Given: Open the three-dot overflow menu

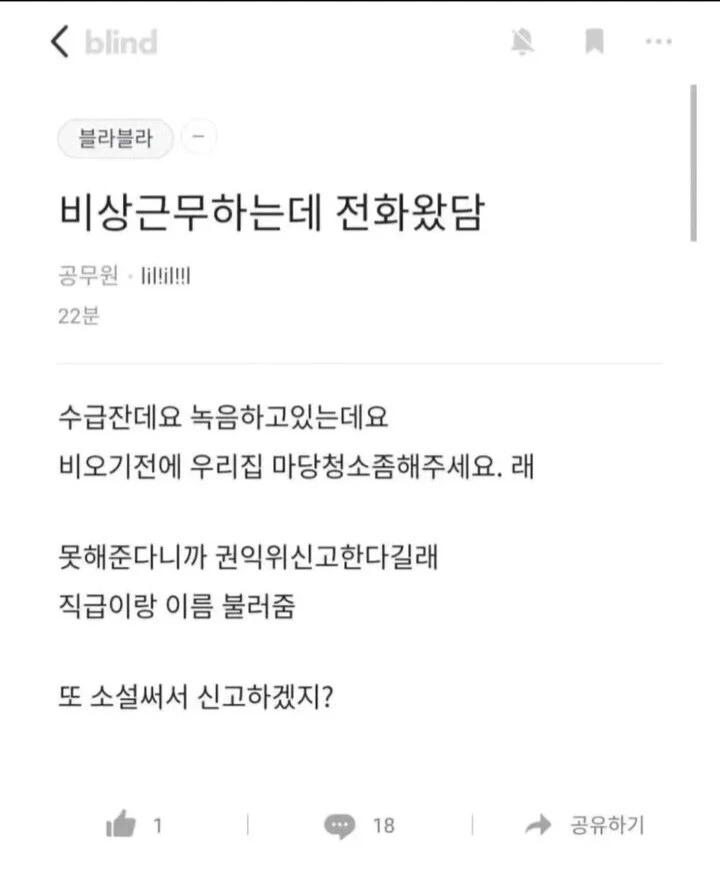Looking at the screenshot, I should pos(659,41).
